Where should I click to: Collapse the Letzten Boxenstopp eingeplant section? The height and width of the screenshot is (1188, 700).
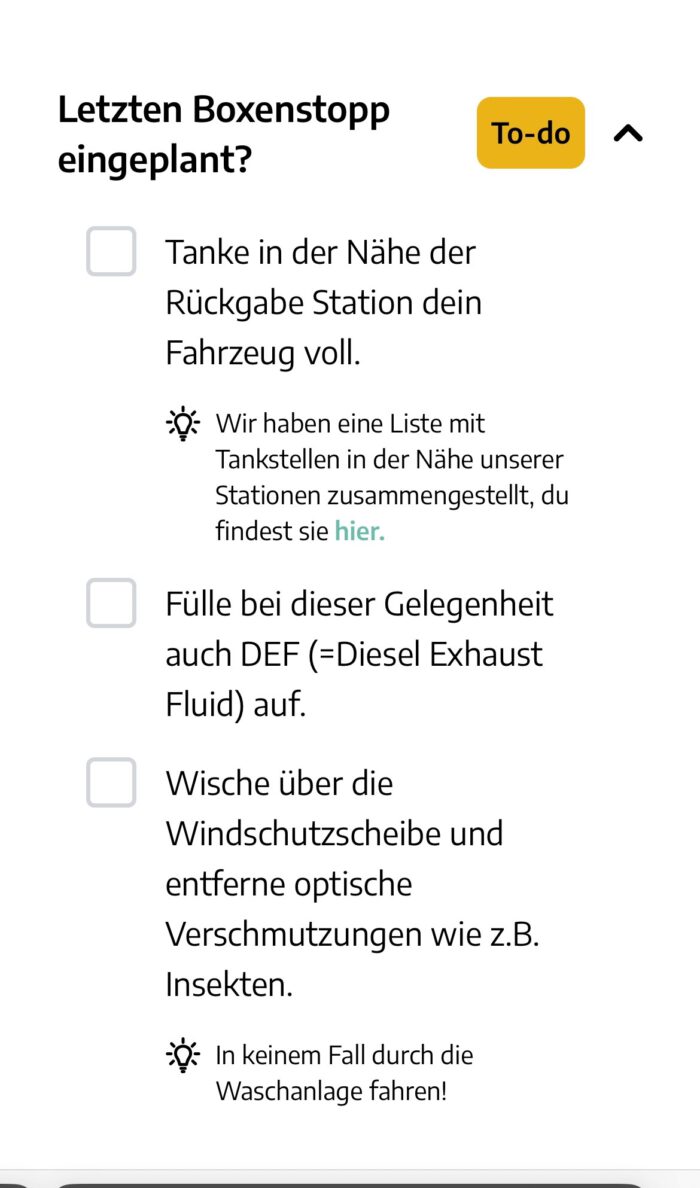[x=628, y=133]
